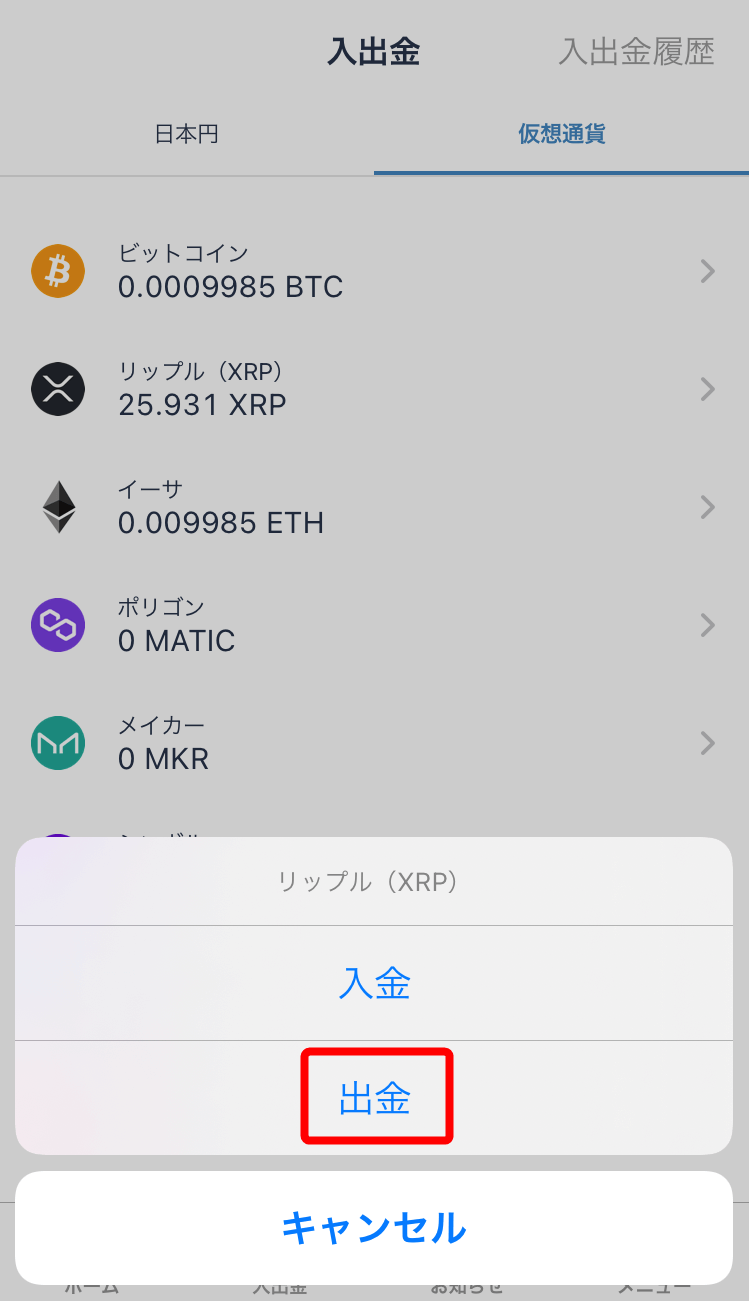
Task: Tap the キャンセル cancel button
Action: click(x=373, y=1227)
